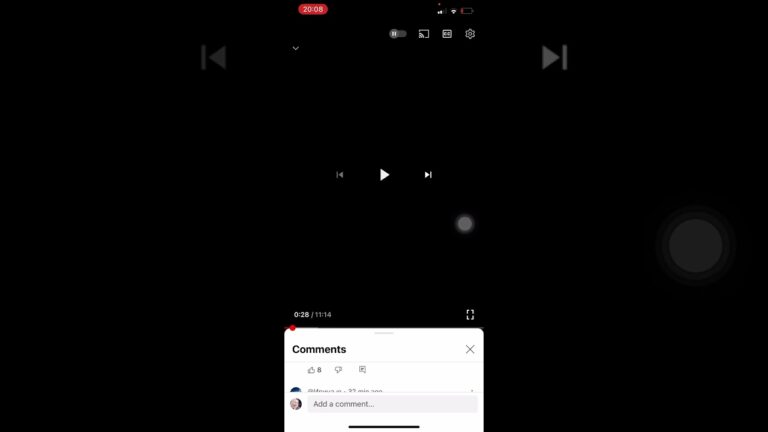Open the AssistiveTouch floating button

464,224
